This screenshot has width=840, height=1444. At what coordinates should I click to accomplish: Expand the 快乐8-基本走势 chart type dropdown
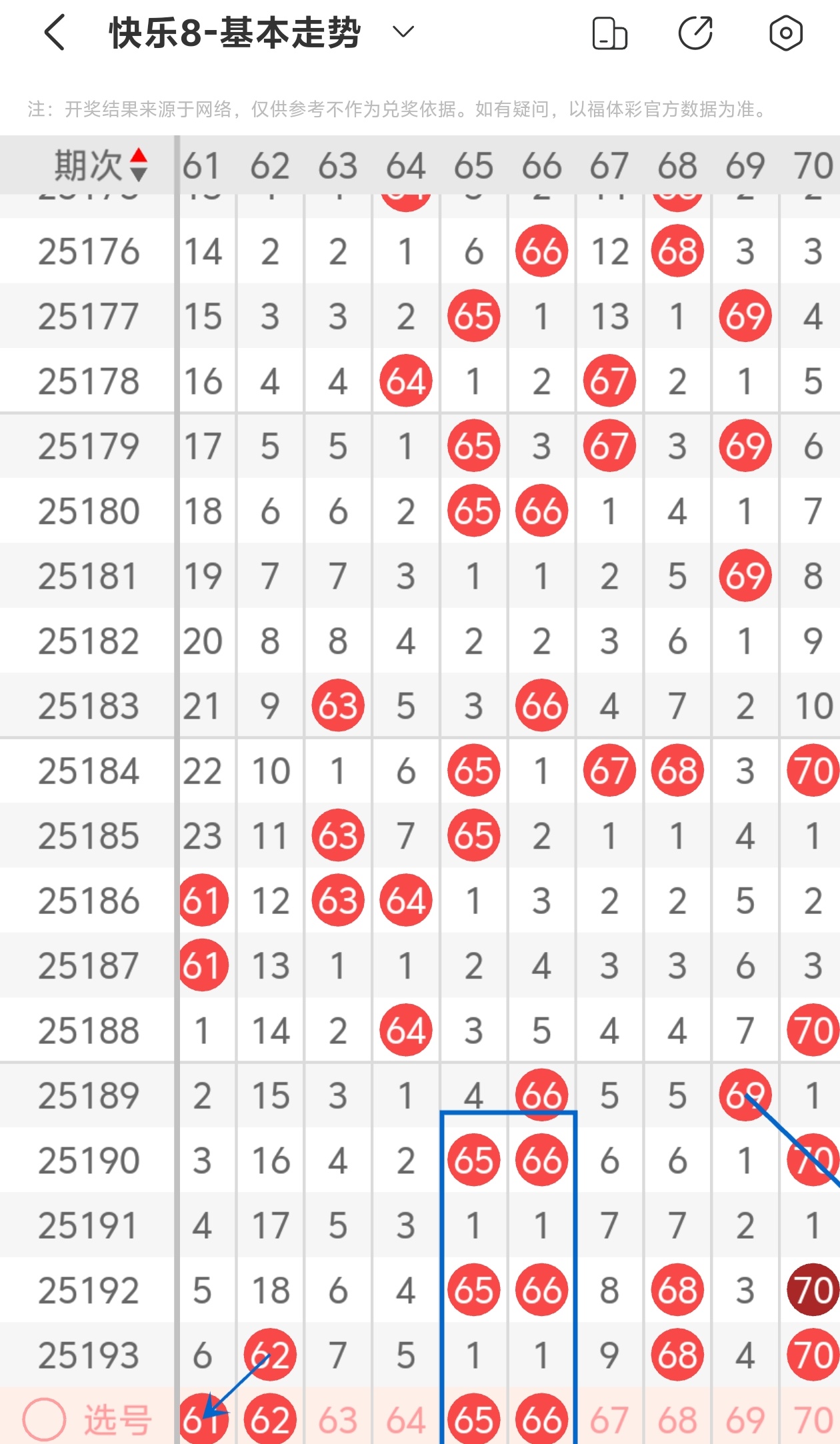point(403,32)
